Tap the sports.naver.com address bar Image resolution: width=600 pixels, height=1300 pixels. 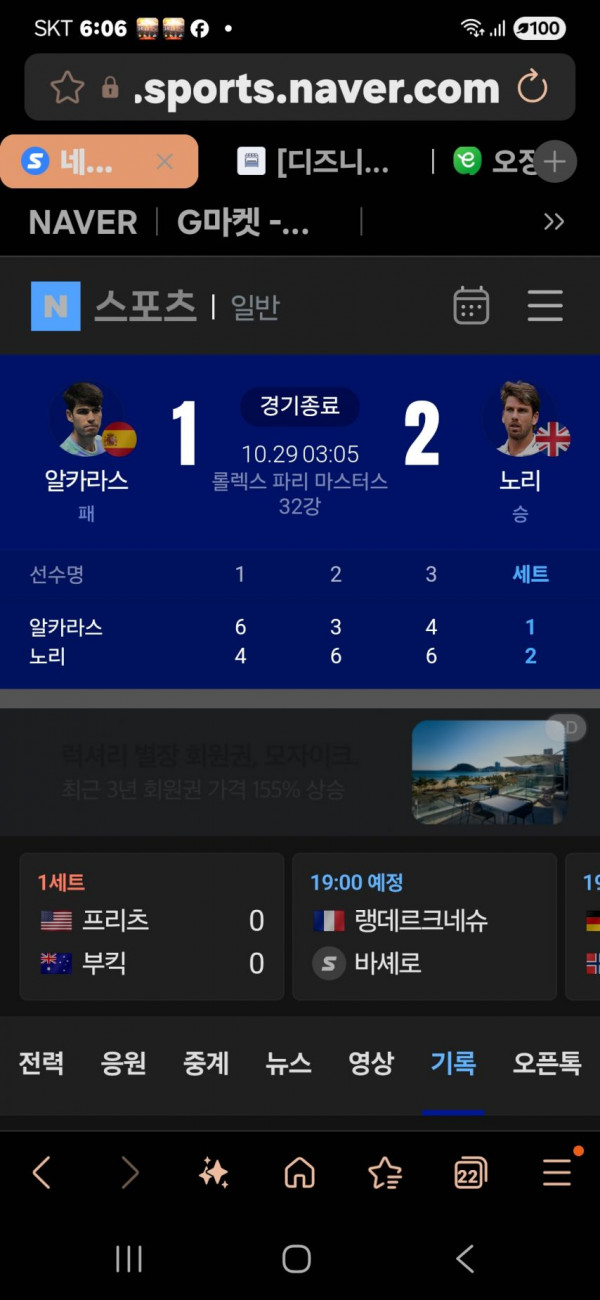(315, 88)
